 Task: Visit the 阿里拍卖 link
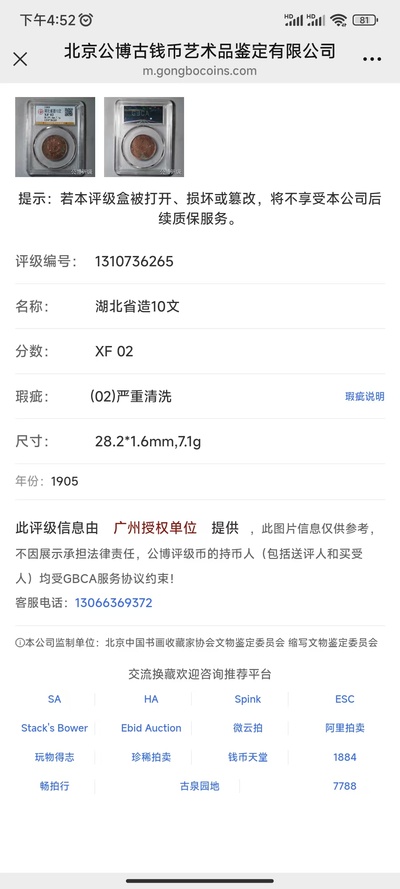tap(344, 728)
